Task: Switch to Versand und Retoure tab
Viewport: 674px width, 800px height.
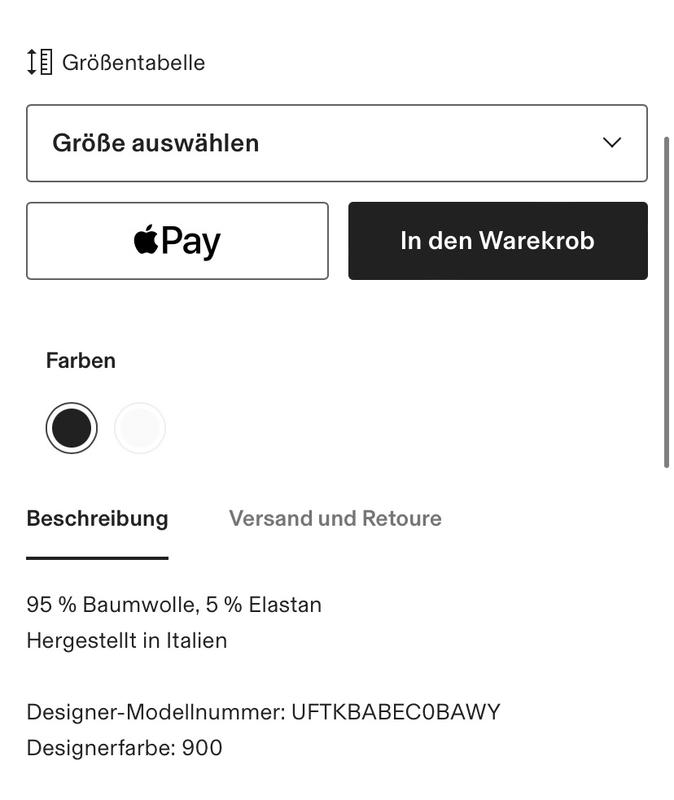Action: pos(335,519)
